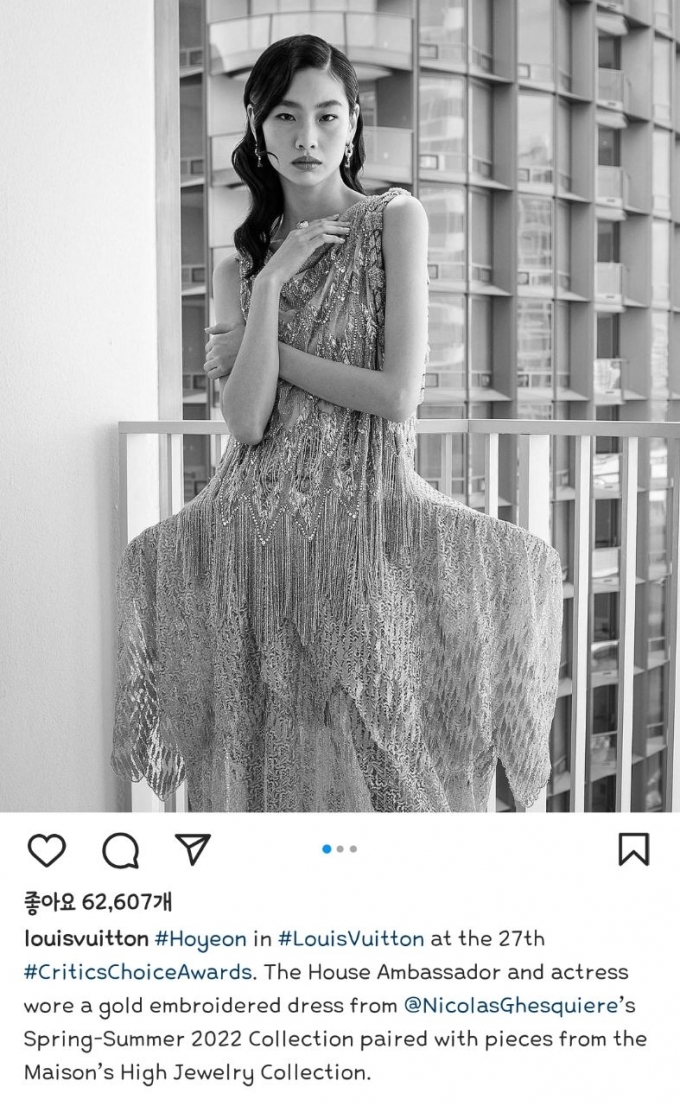The image size is (680, 1106).
Task: Open the #Hoyeon hashtag
Action: [207, 938]
